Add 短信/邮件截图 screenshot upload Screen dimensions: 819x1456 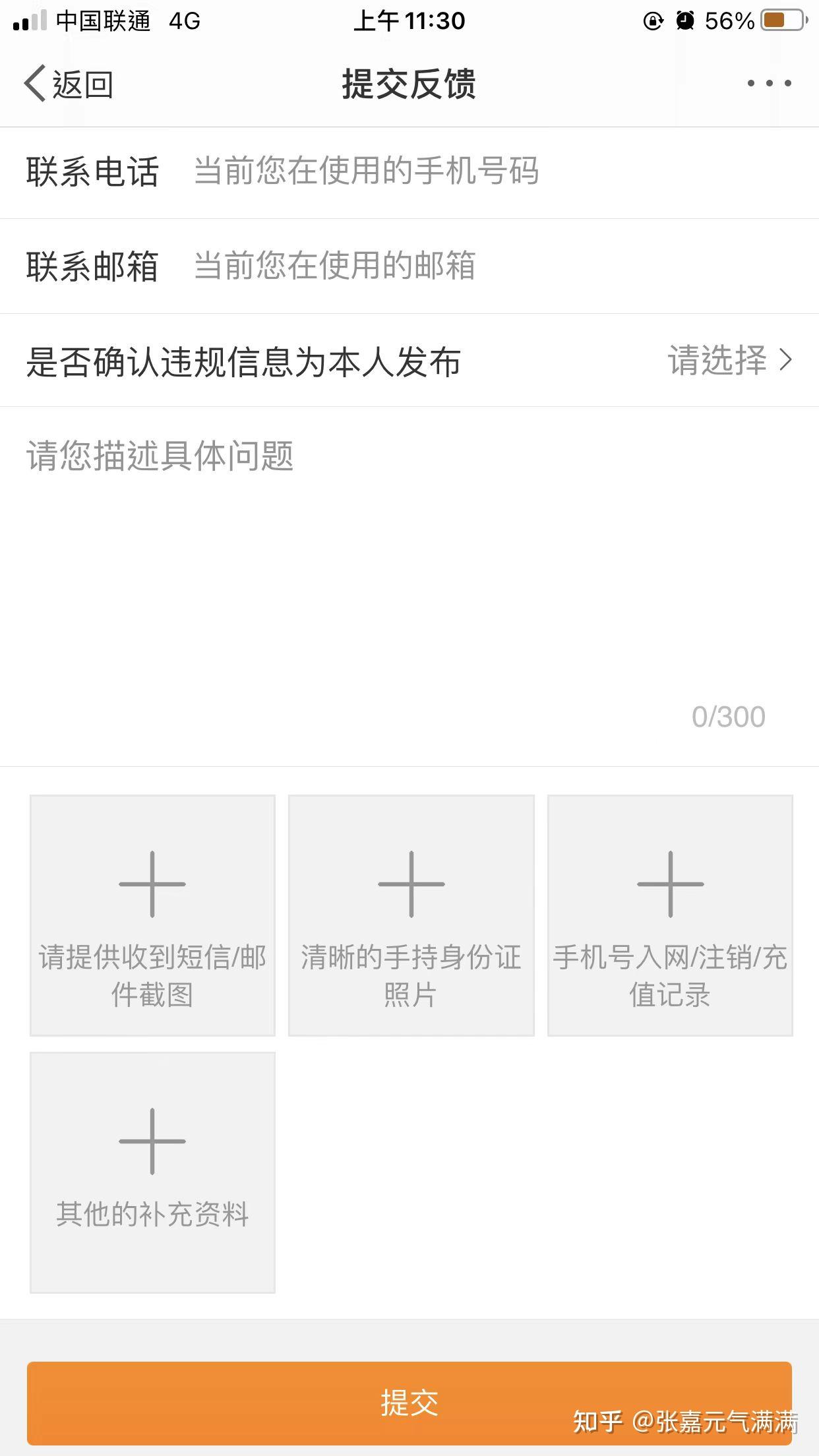pos(152,915)
